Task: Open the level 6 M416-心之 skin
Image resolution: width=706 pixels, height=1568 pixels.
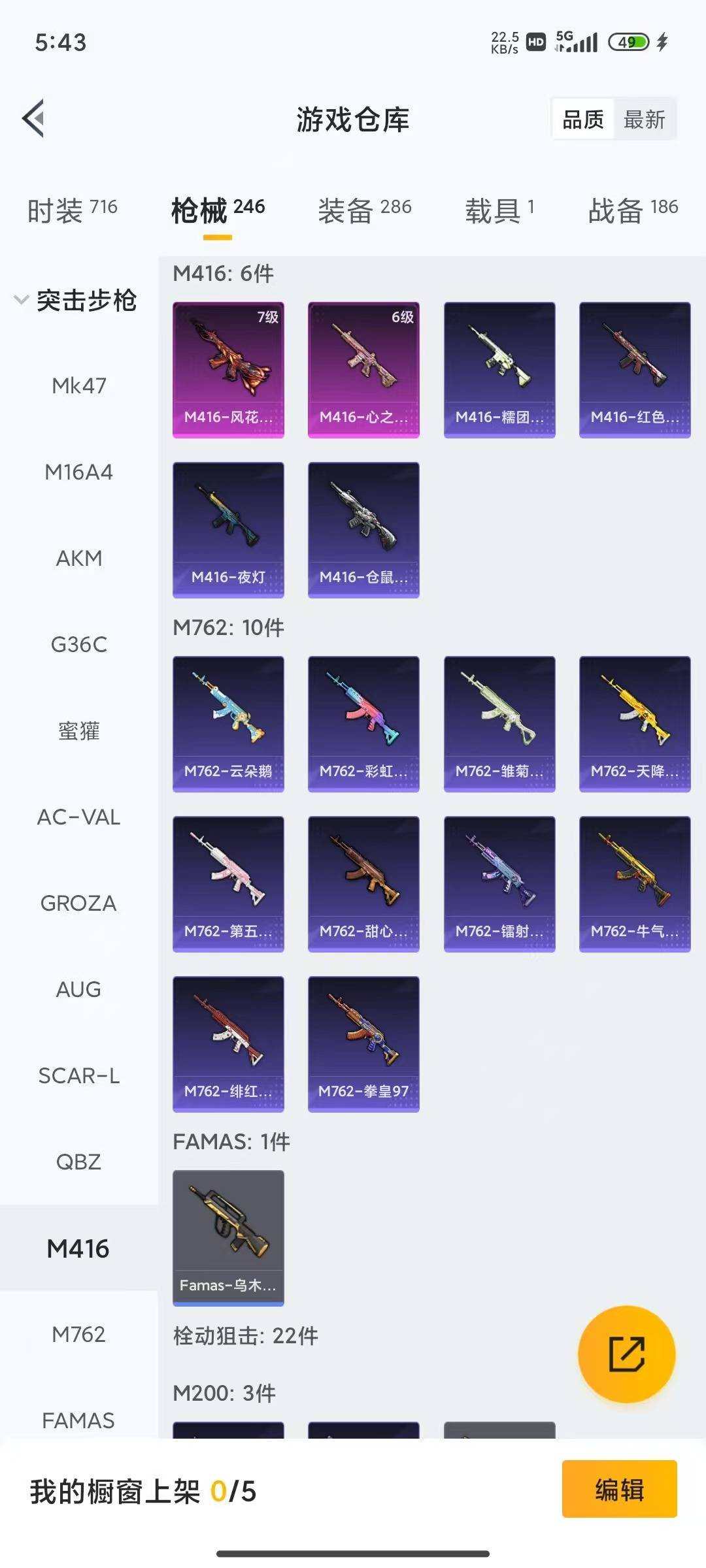Action: (x=363, y=369)
